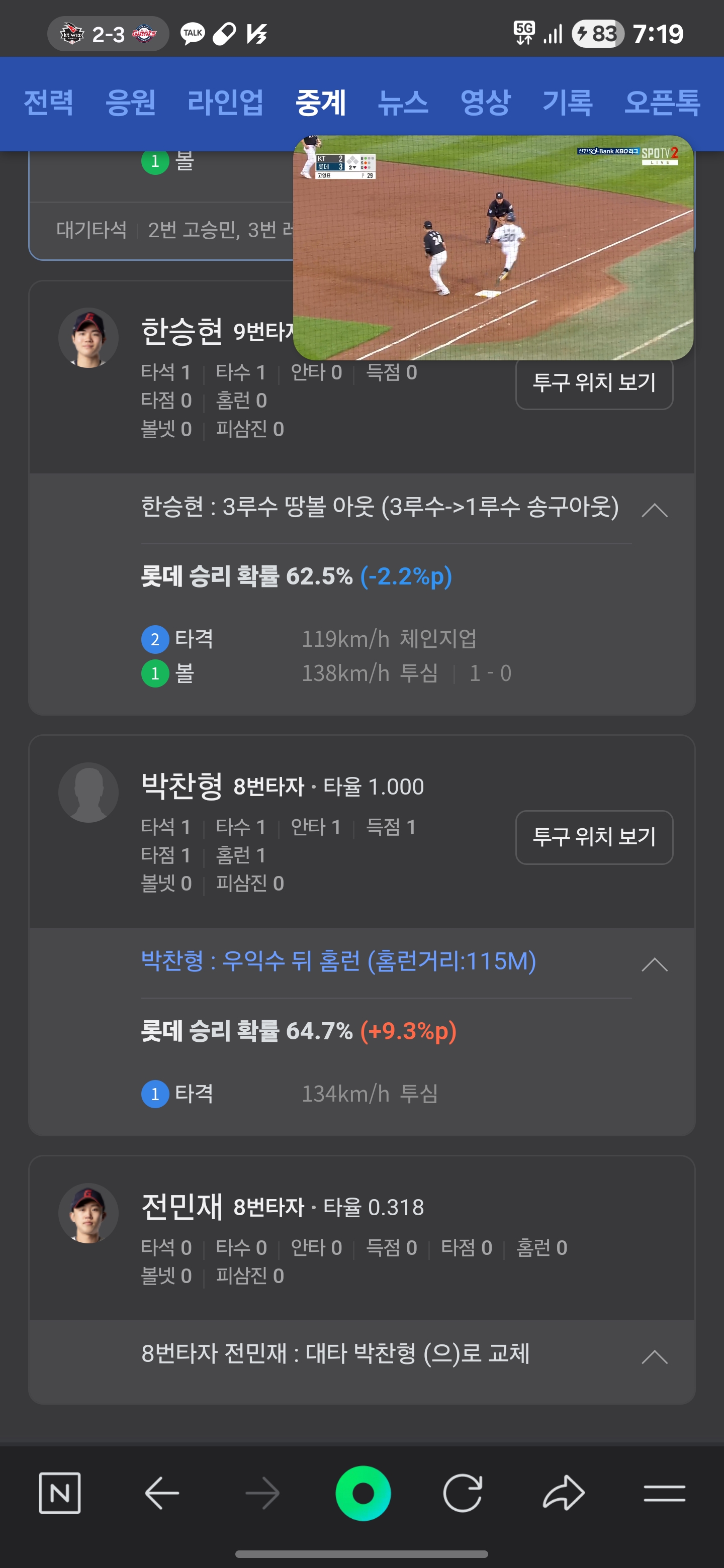View pitch locations for 박찬형
The height and width of the screenshot is (1568, 724).
pyautogui.click(x=594, y=837)
